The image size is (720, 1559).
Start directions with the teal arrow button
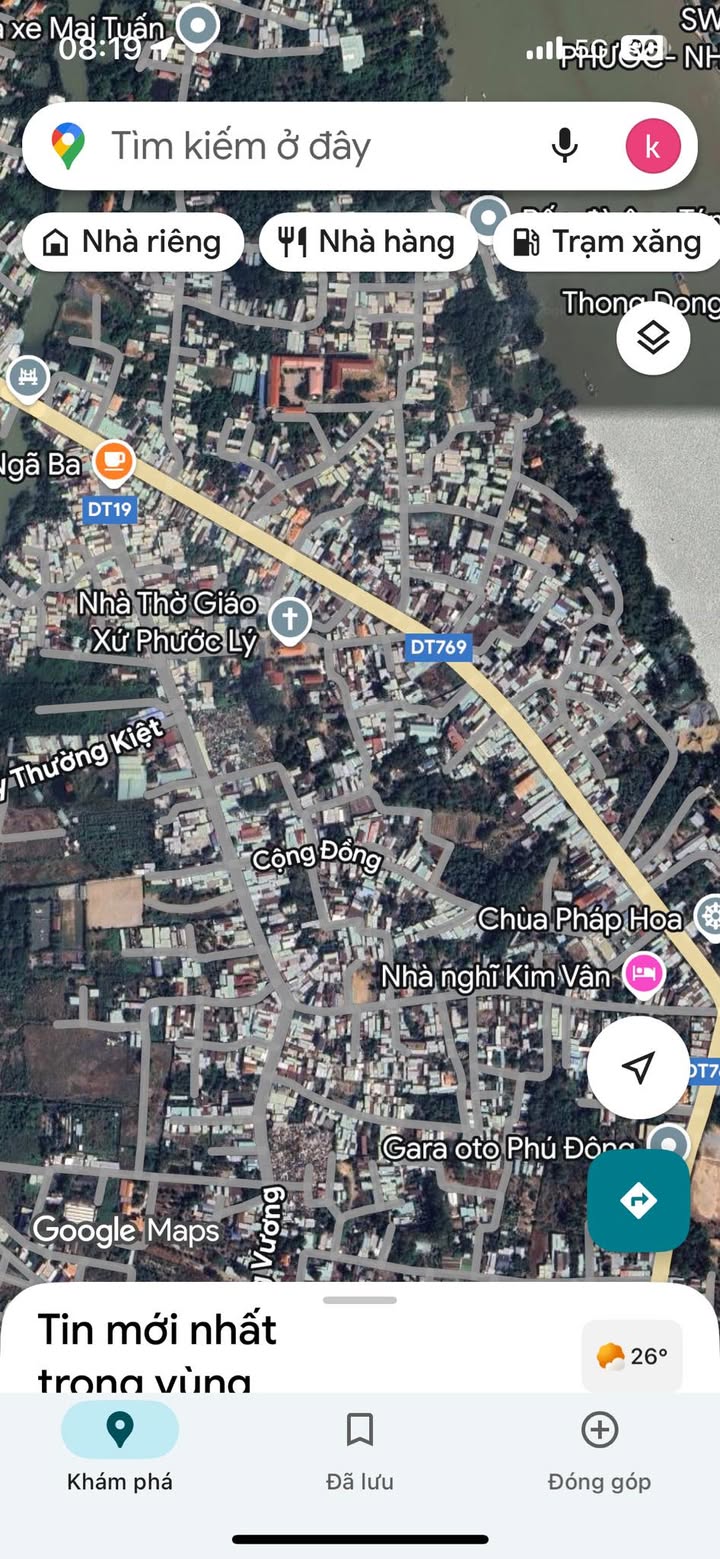pos(638,1200)
